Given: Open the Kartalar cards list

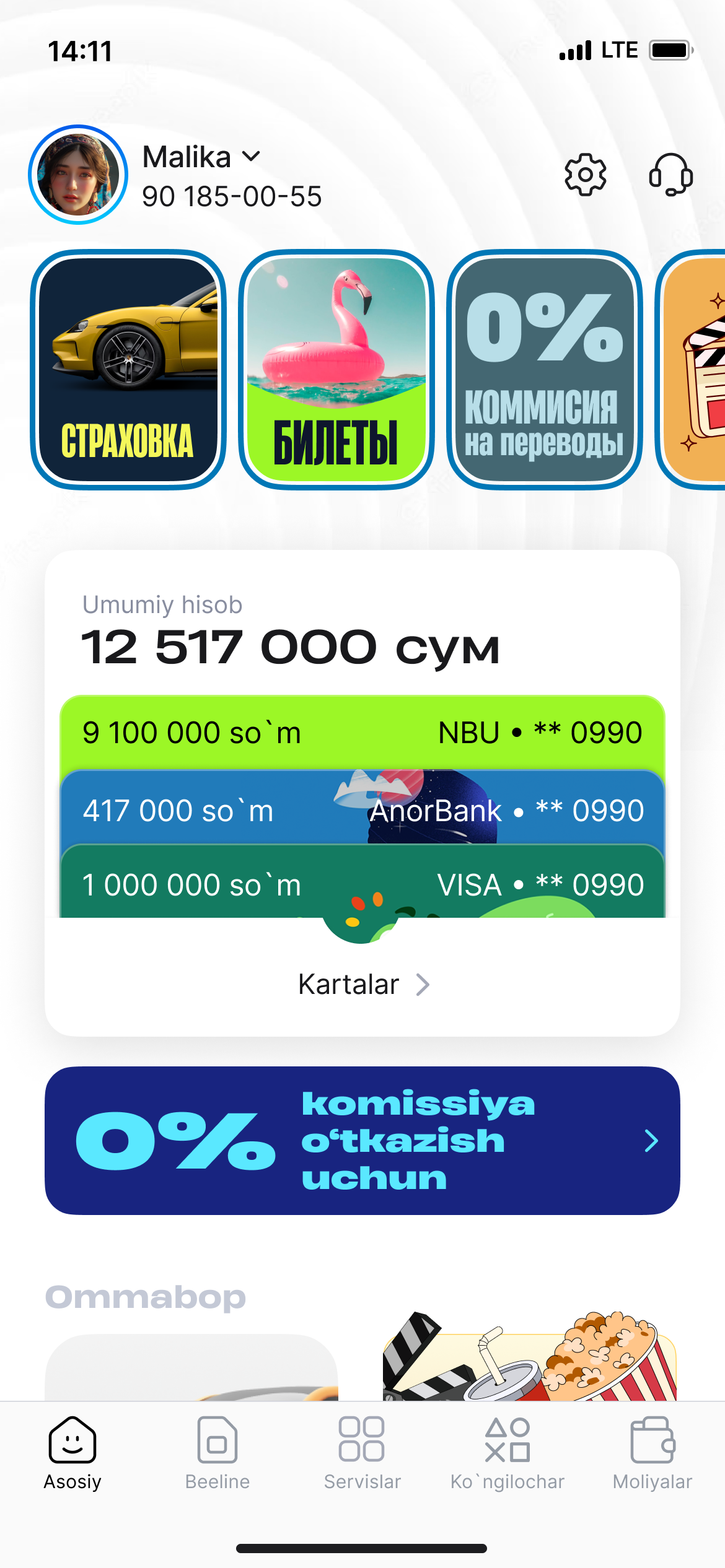Looking at the screenshot, I should click(x=362, y=984).
